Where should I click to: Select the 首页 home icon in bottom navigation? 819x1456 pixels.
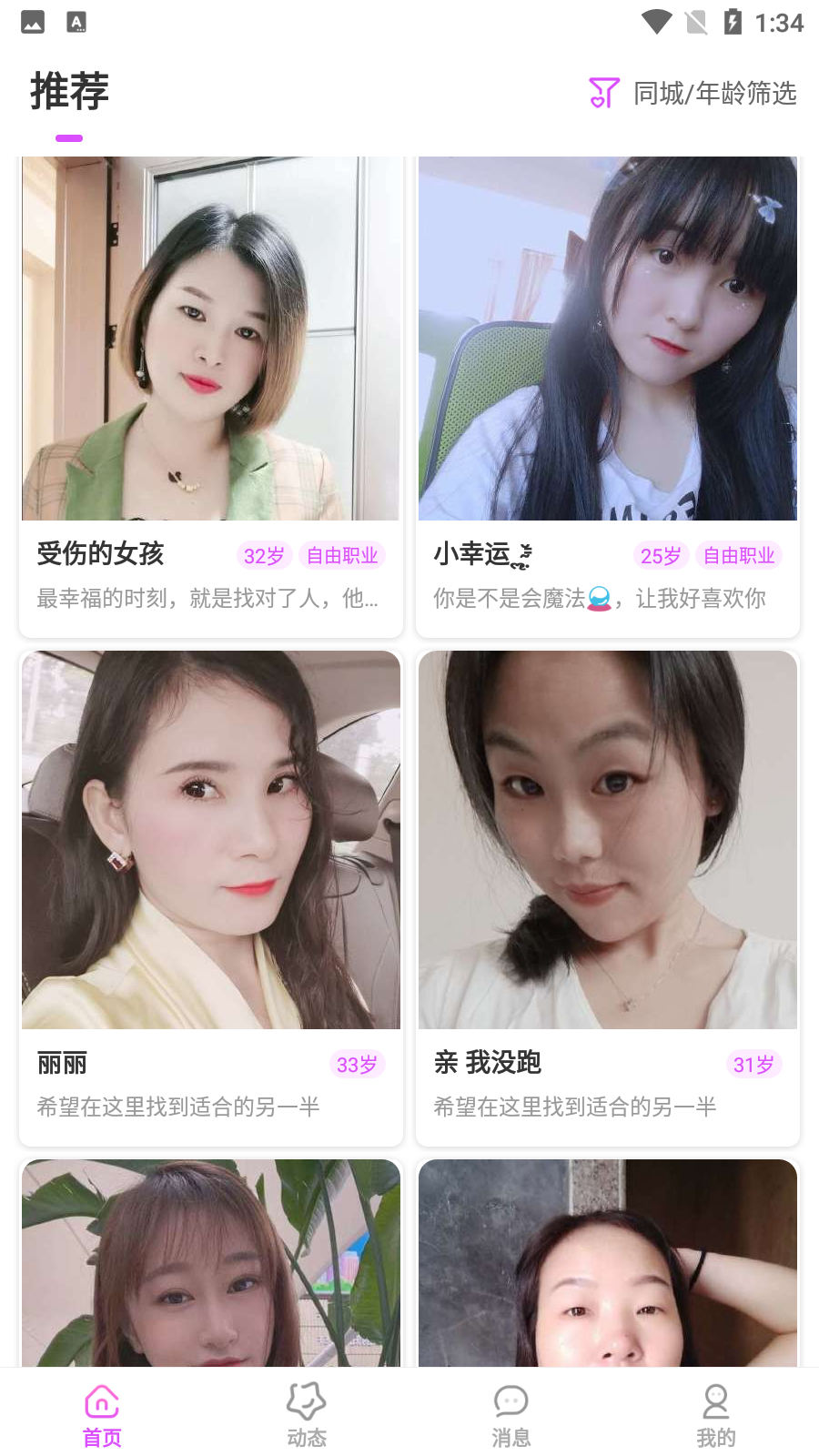click(x=101, y=1402)
